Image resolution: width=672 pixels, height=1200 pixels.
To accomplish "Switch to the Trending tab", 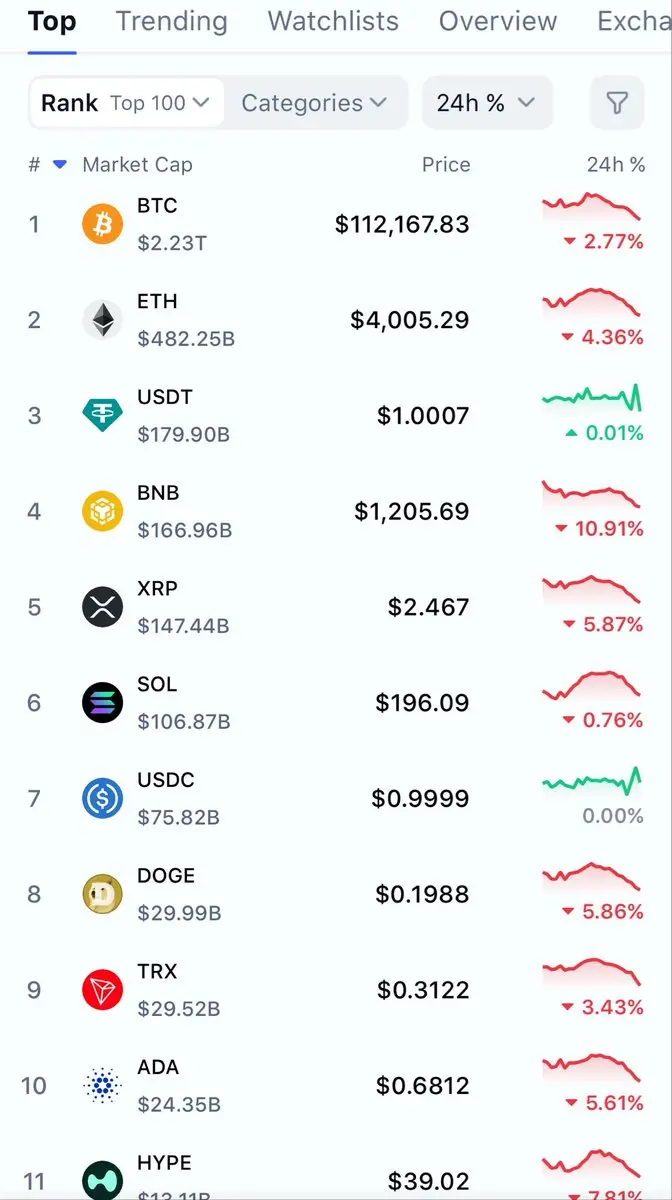I will [171, 21].
